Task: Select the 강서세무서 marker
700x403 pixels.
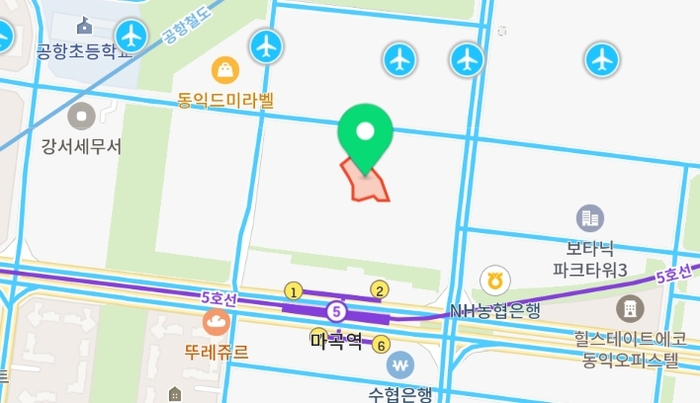Action: tap(80, 115)
